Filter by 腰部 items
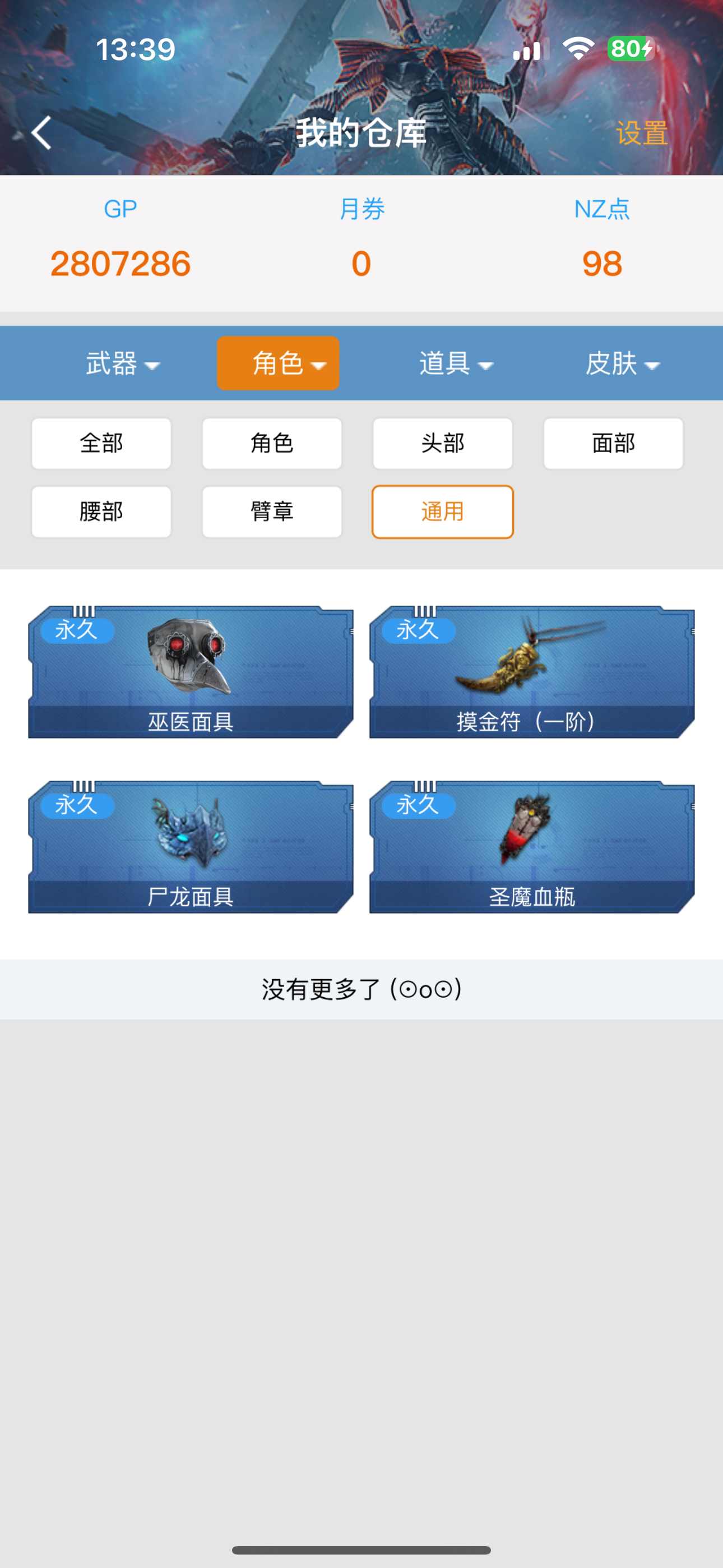 click(x=101, y=511)
